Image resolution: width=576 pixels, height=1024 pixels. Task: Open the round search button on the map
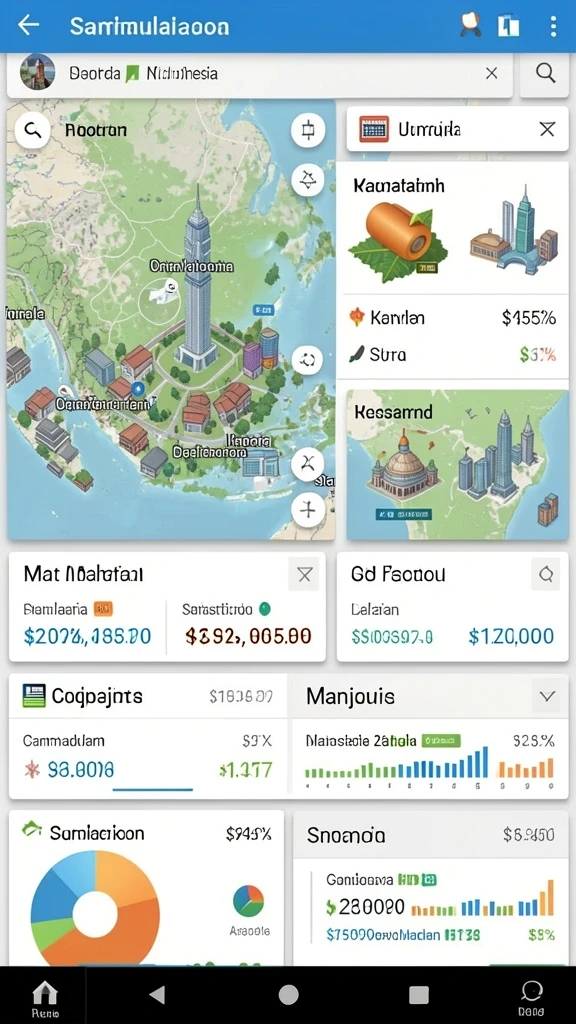click(32, 130)
